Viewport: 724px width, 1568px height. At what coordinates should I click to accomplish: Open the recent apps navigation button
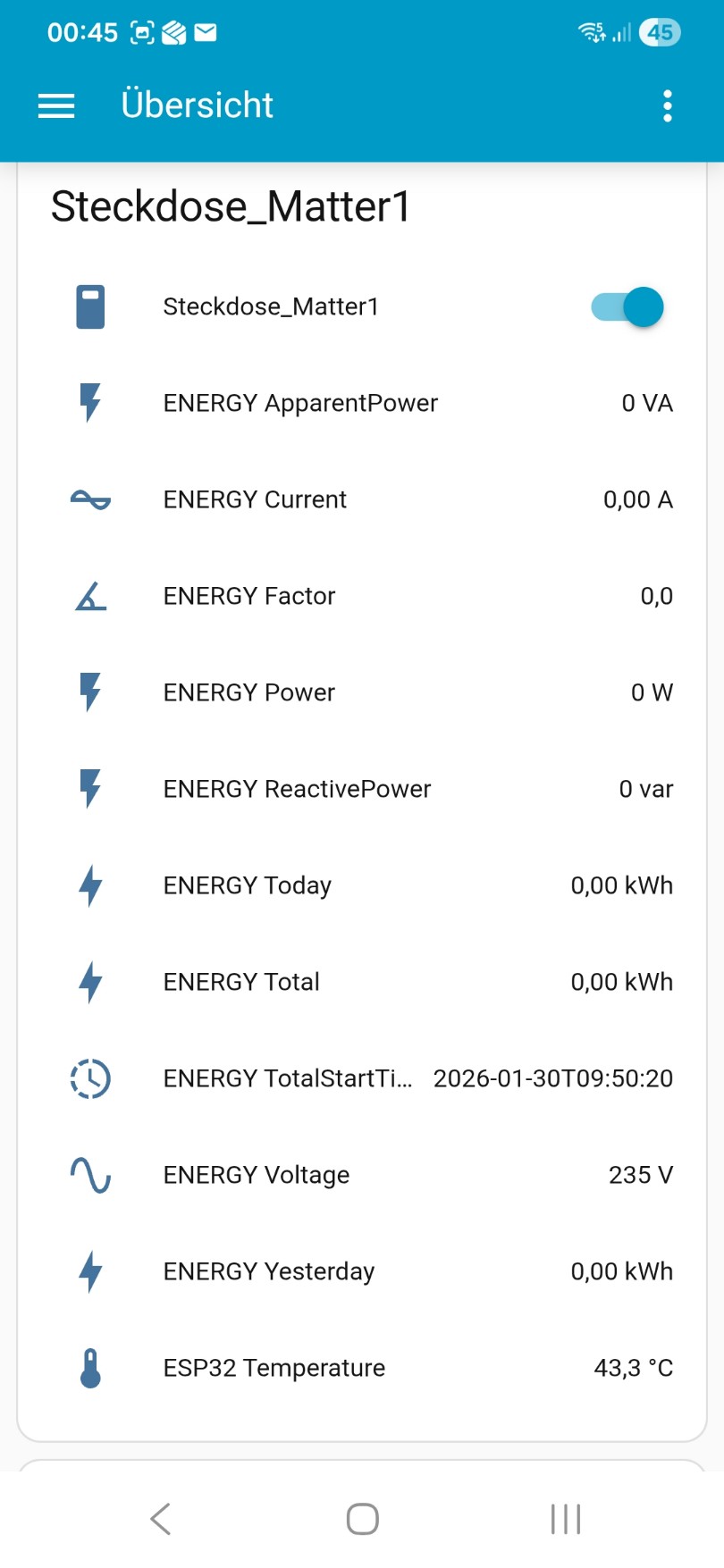coord(565,1517)
